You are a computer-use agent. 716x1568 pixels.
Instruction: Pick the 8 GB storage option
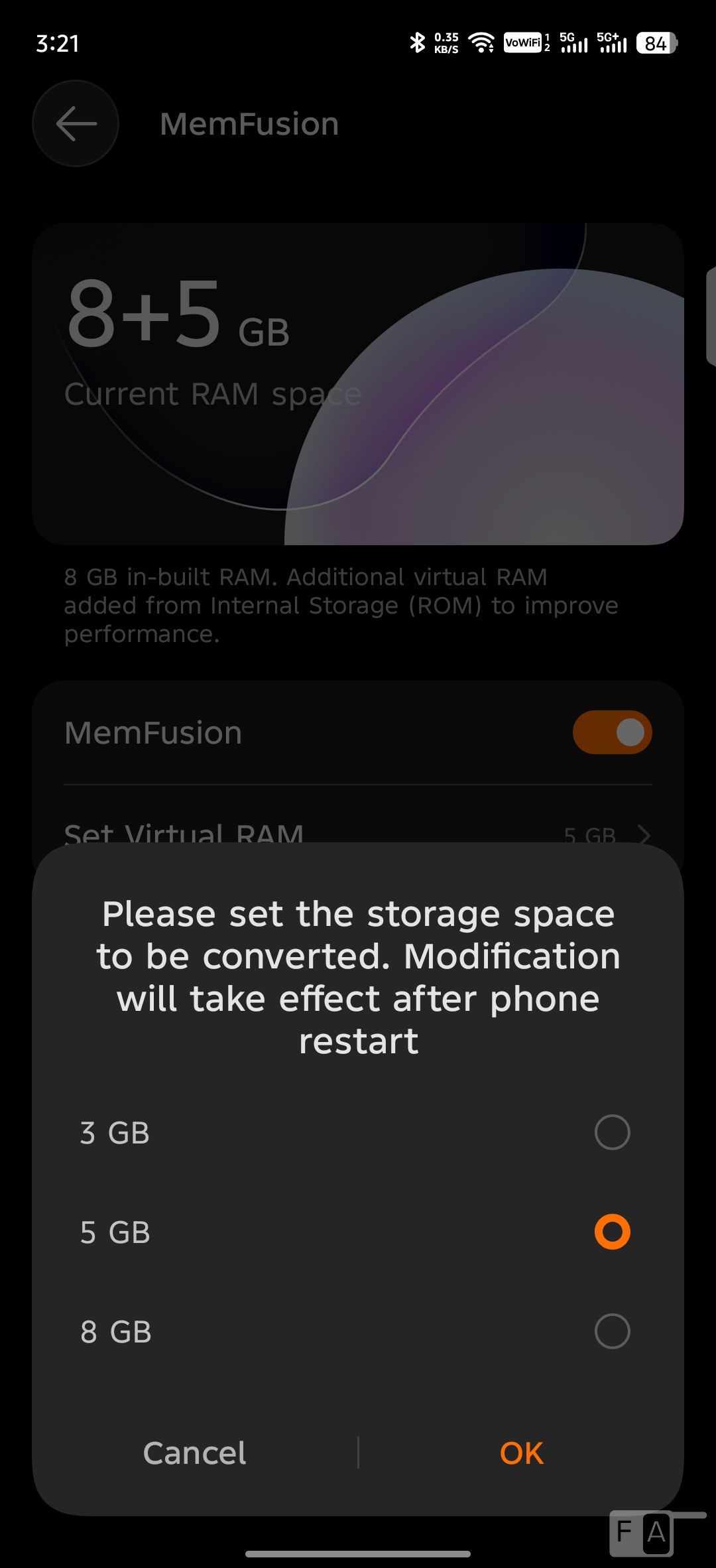(612, 1331)
